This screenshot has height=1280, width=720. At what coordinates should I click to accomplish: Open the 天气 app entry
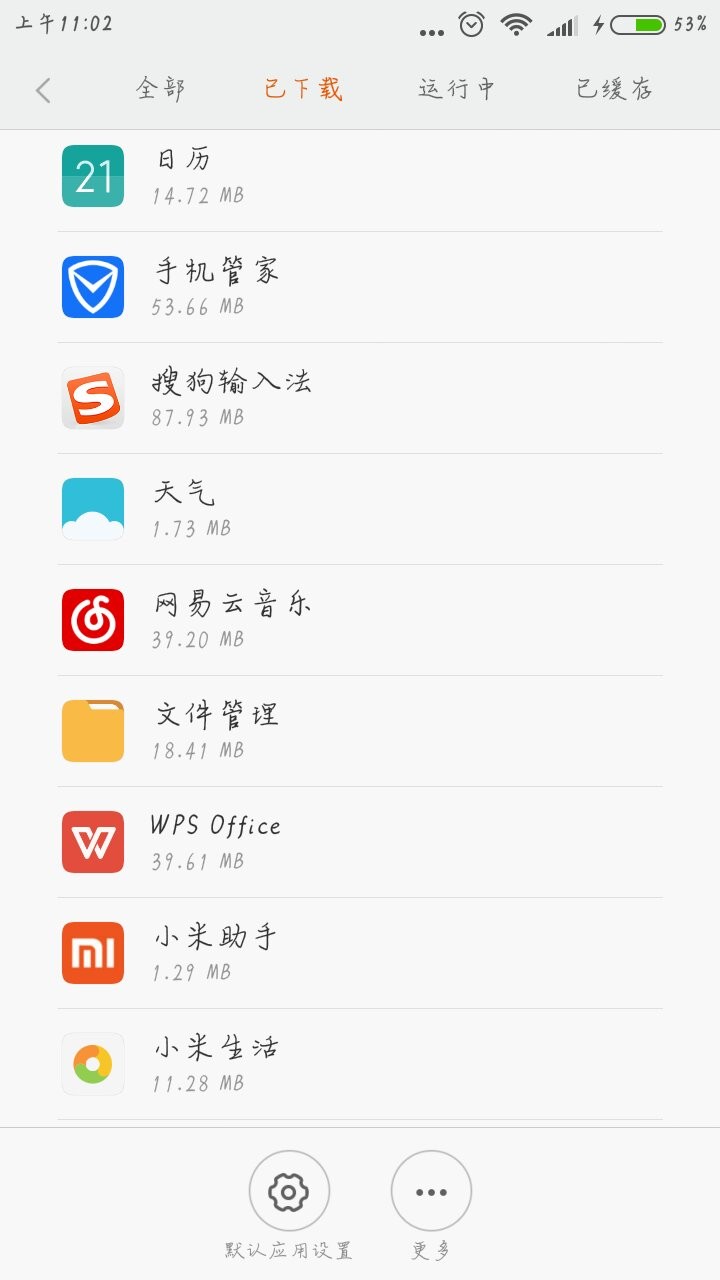click(x=360, y=509)
